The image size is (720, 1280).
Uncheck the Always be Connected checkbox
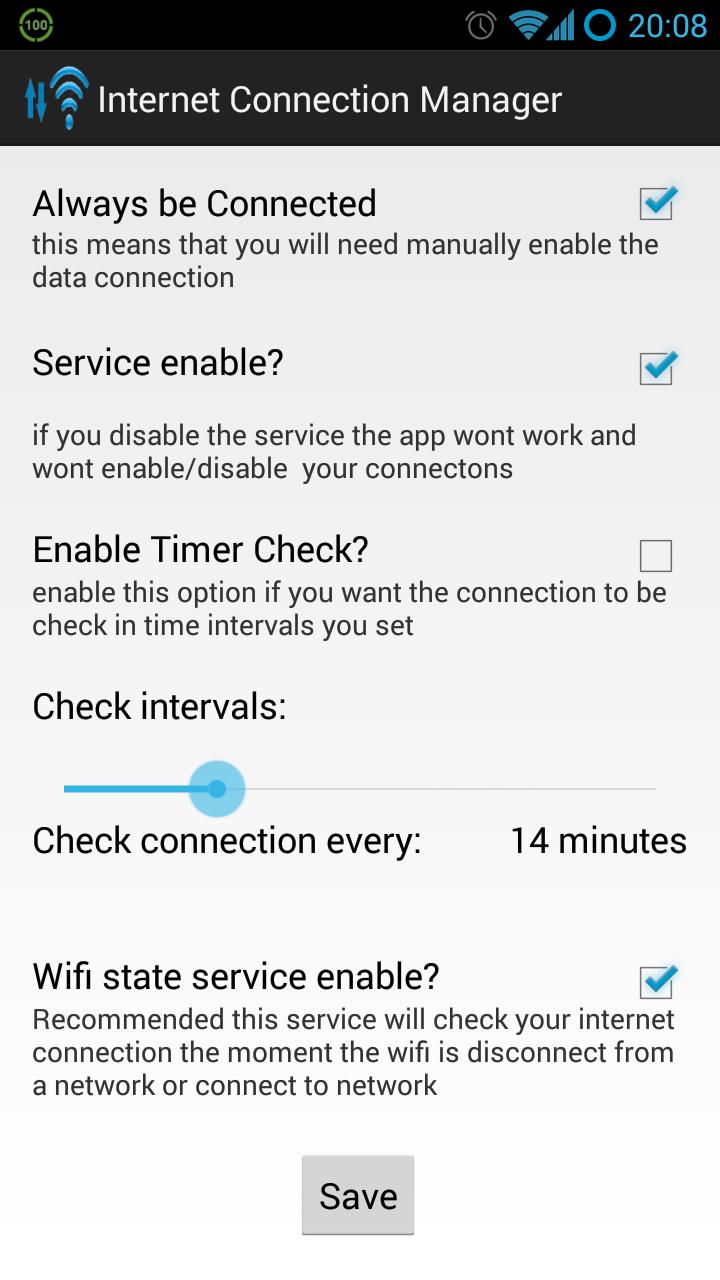coord(656,204)
